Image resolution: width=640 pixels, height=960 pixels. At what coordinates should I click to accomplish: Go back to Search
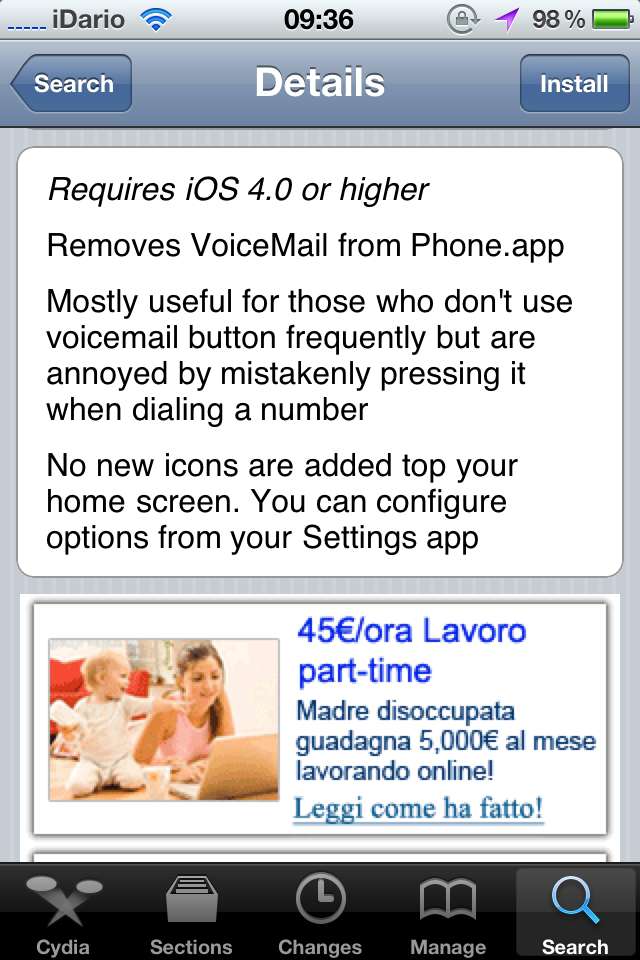[x=72, y=84]
